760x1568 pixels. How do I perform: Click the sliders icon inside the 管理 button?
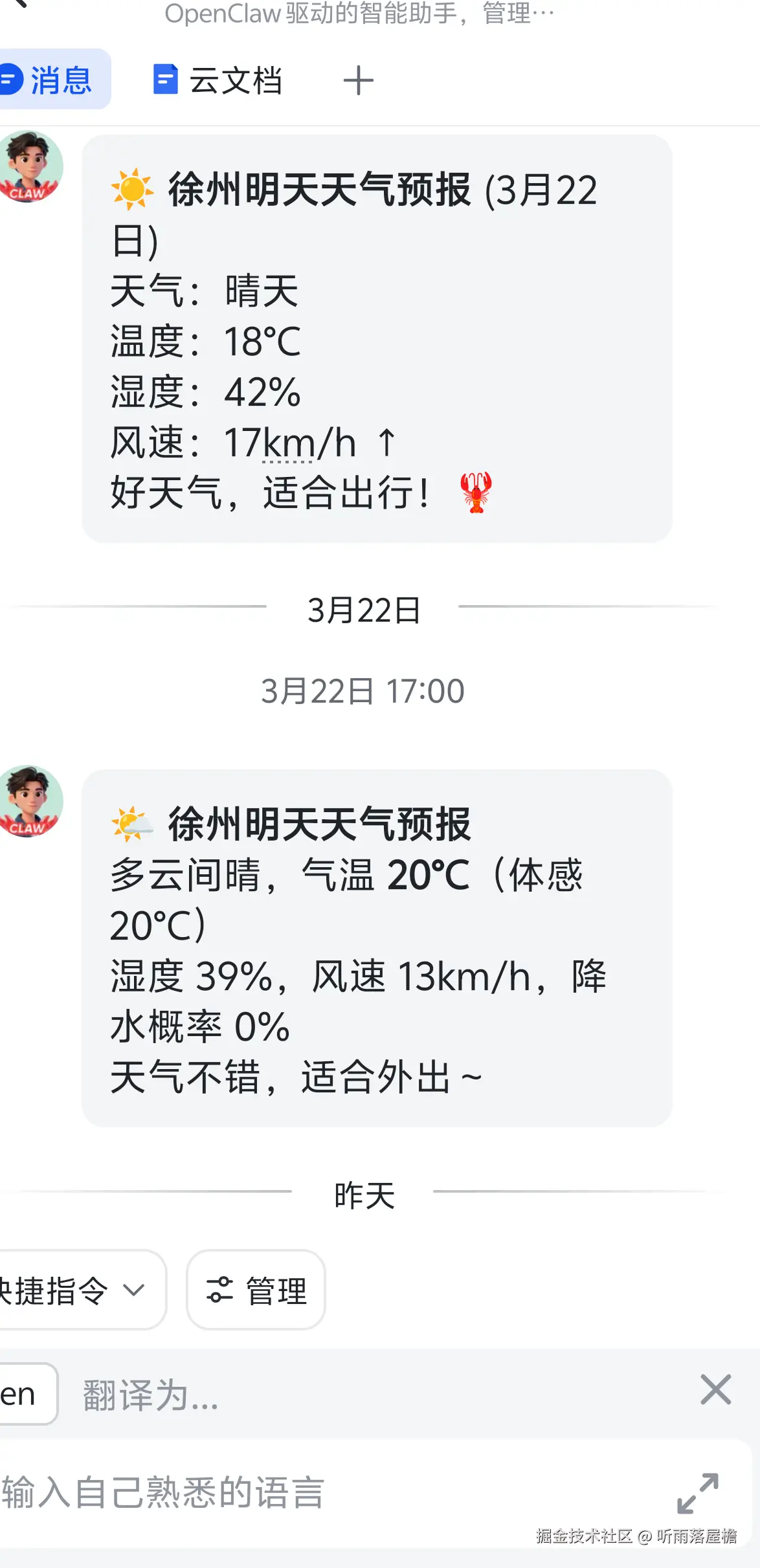click(220, 1290)
